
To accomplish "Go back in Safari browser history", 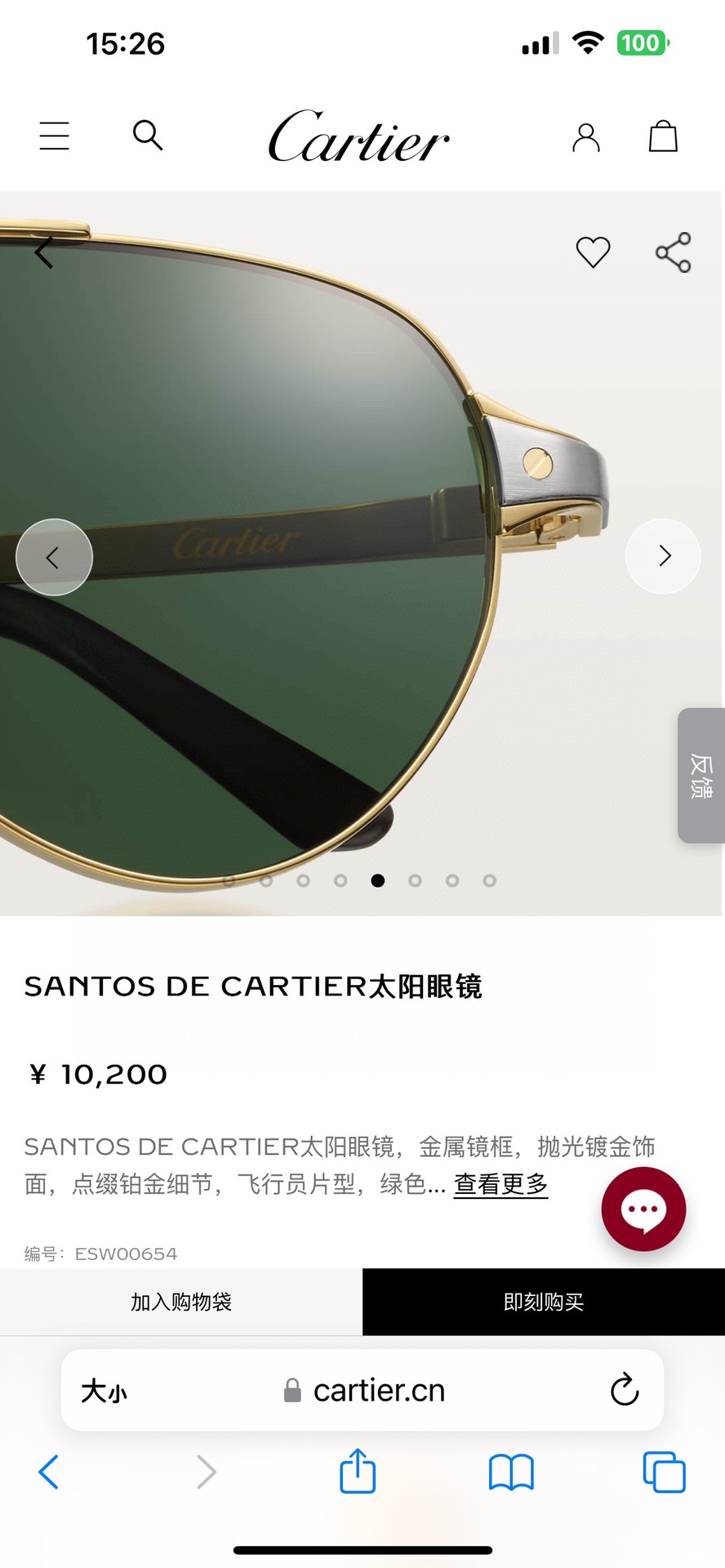I will (x=49, y=1472).
